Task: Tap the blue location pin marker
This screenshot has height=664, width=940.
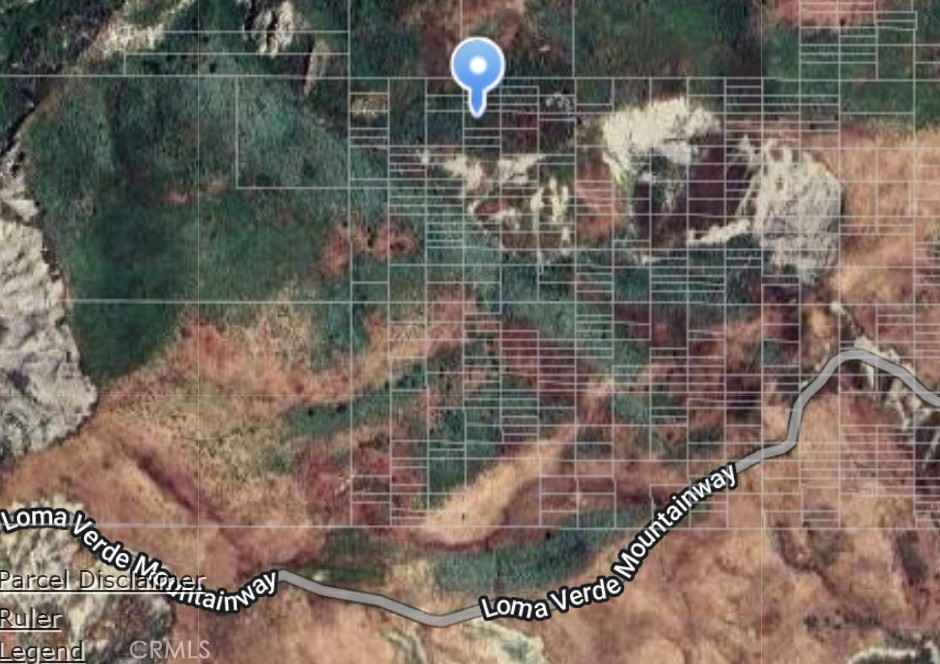Action: pos(477,70)
